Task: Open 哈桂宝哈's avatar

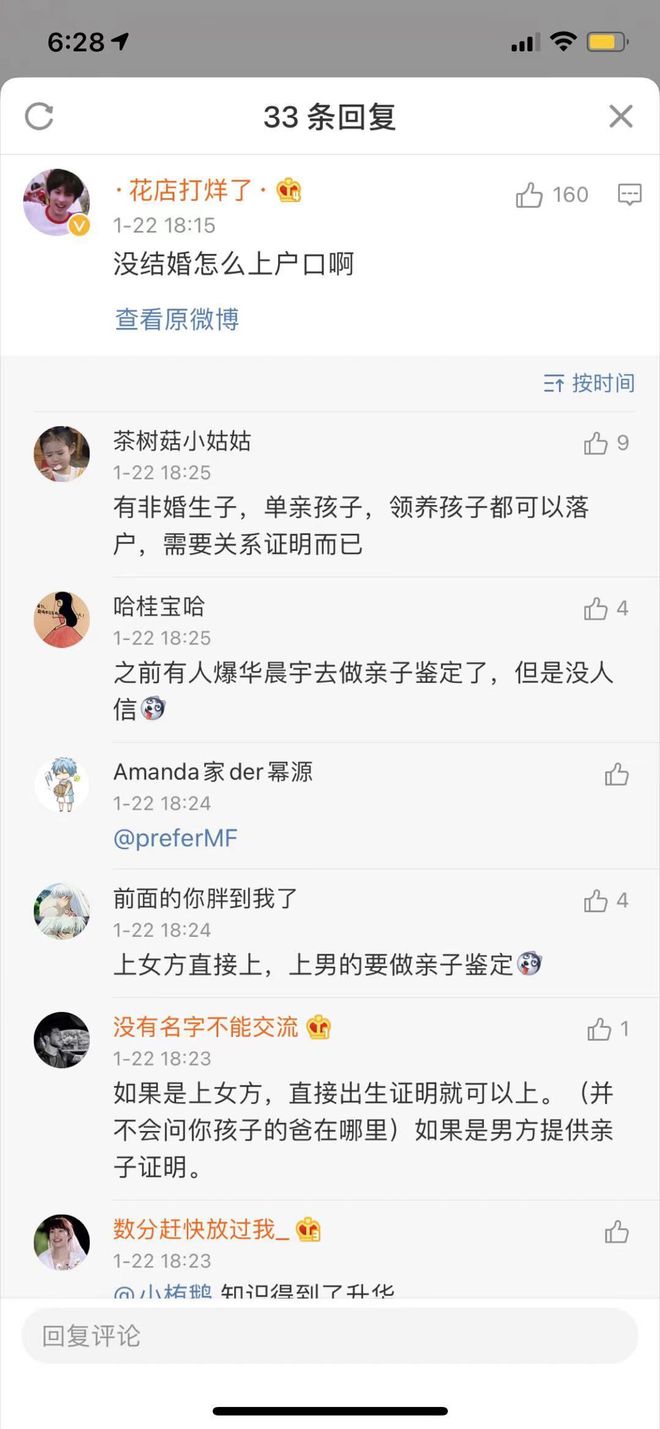Action: point(61,619)
